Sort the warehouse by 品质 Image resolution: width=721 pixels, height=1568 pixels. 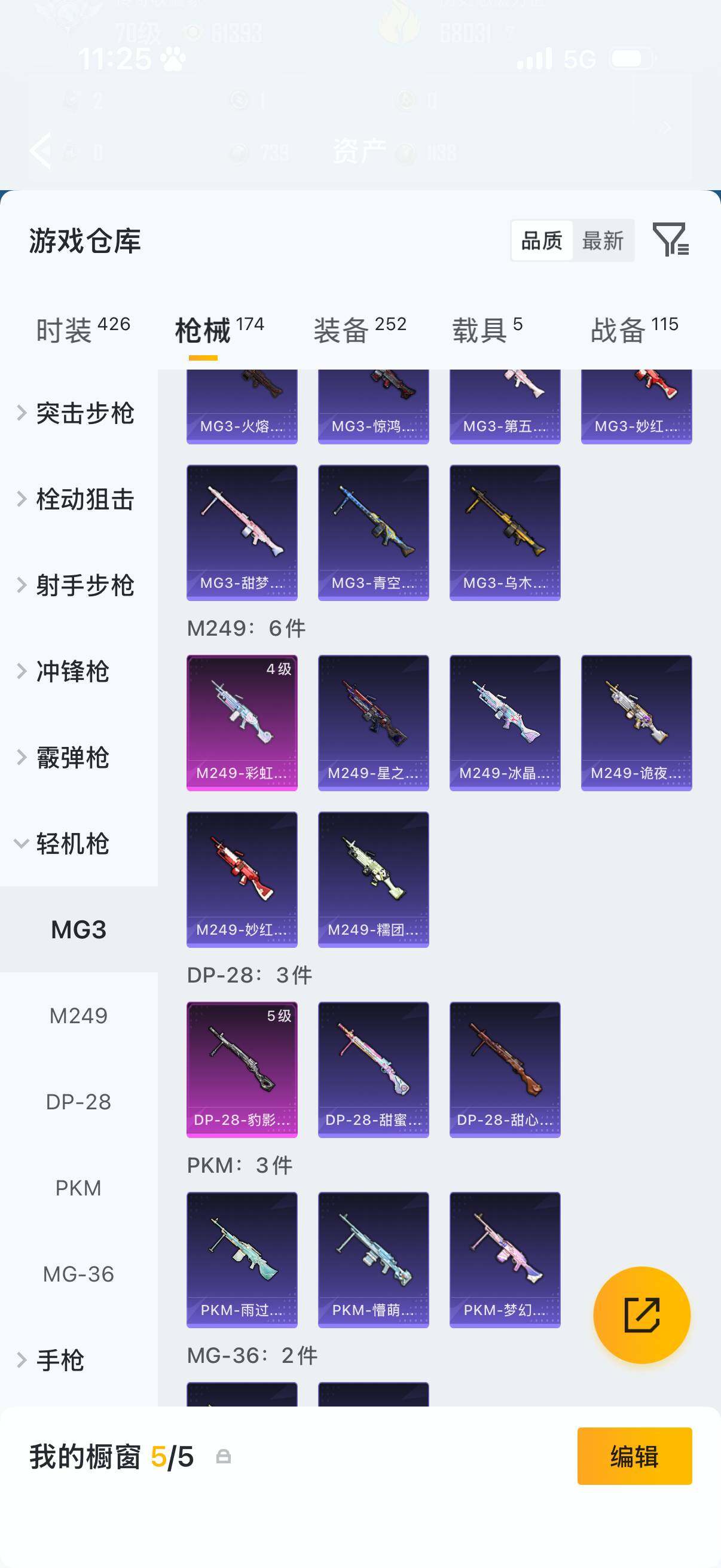(542, 240)
